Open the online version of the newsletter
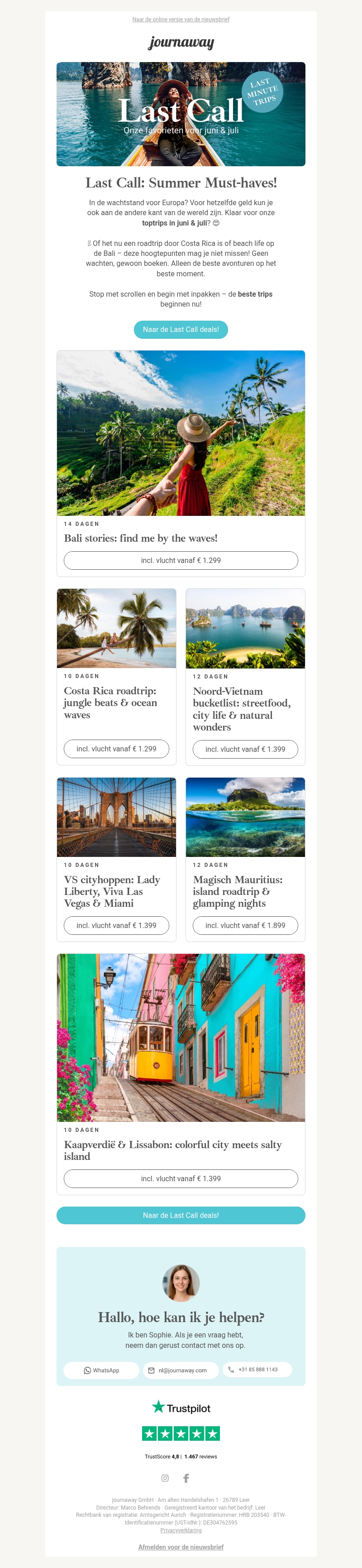 pos(181,19)
